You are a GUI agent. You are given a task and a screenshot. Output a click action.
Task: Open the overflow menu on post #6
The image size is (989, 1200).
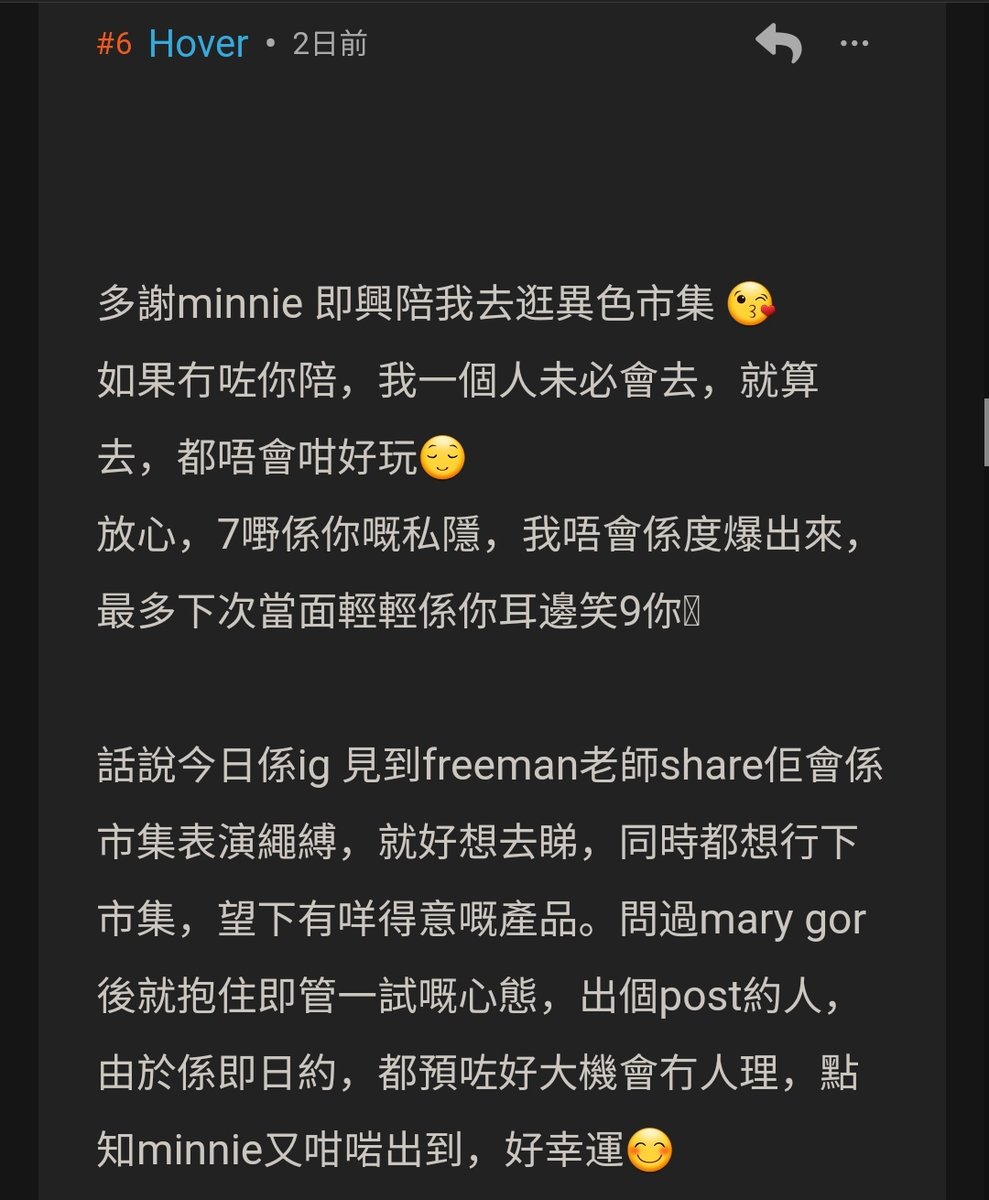854,44
